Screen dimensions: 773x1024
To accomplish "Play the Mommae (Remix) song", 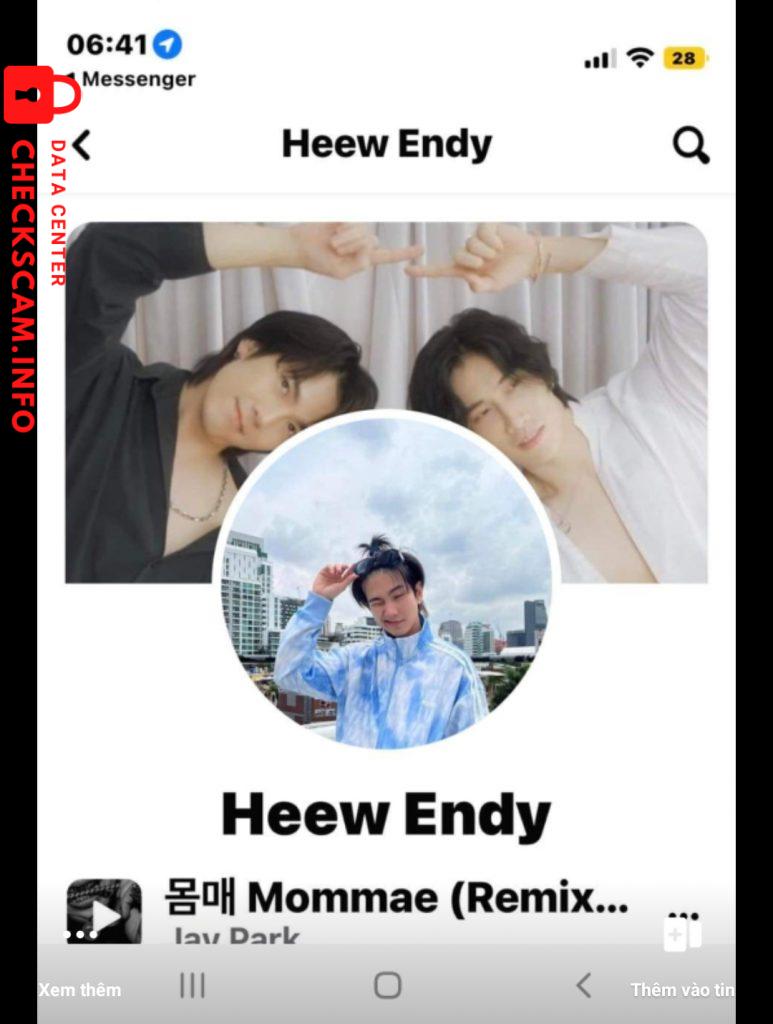I will [104, 912].
